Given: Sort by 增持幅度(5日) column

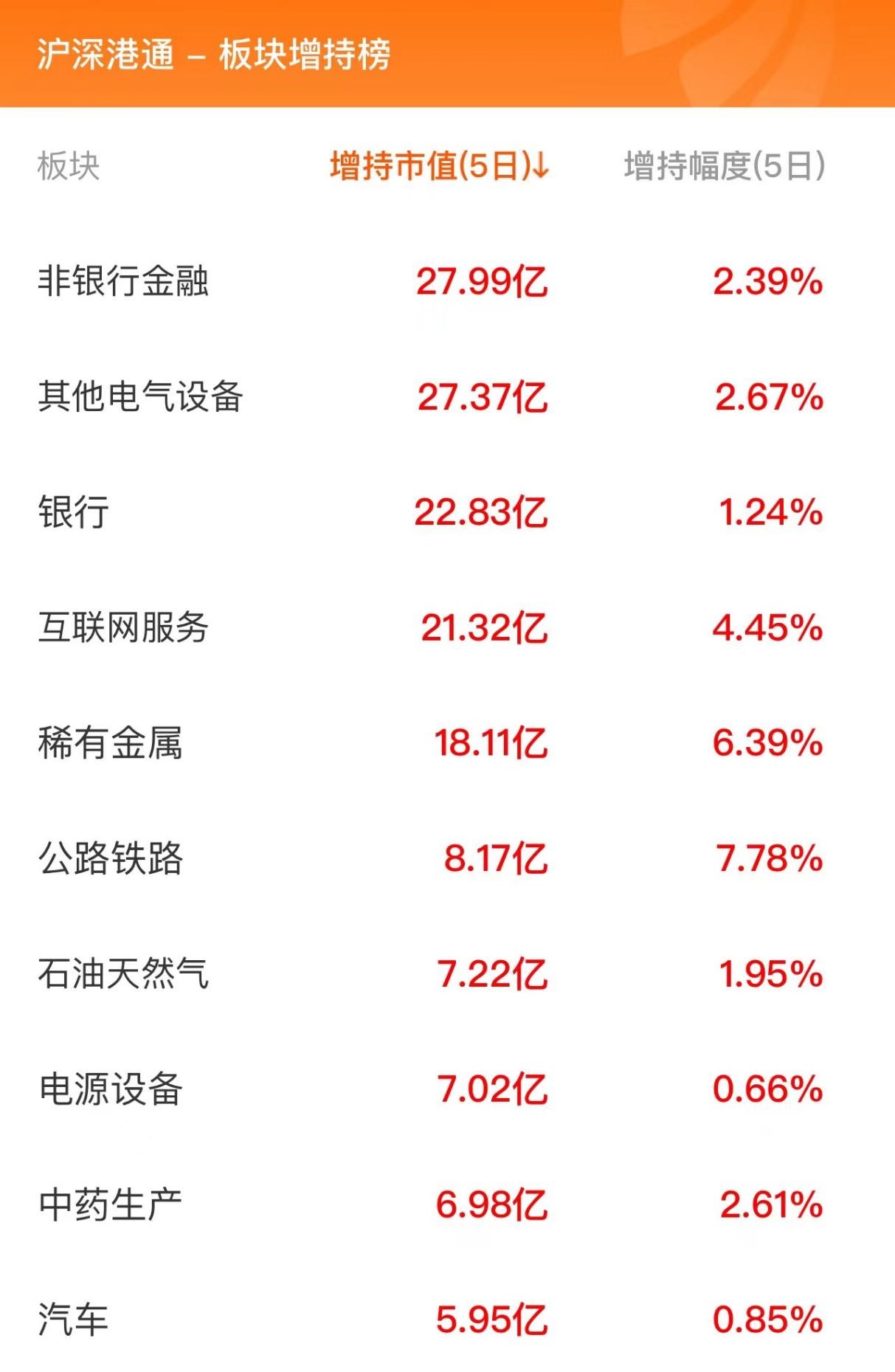Looking at the screenshot, I should pyautogui.click(x=724, y=166).
